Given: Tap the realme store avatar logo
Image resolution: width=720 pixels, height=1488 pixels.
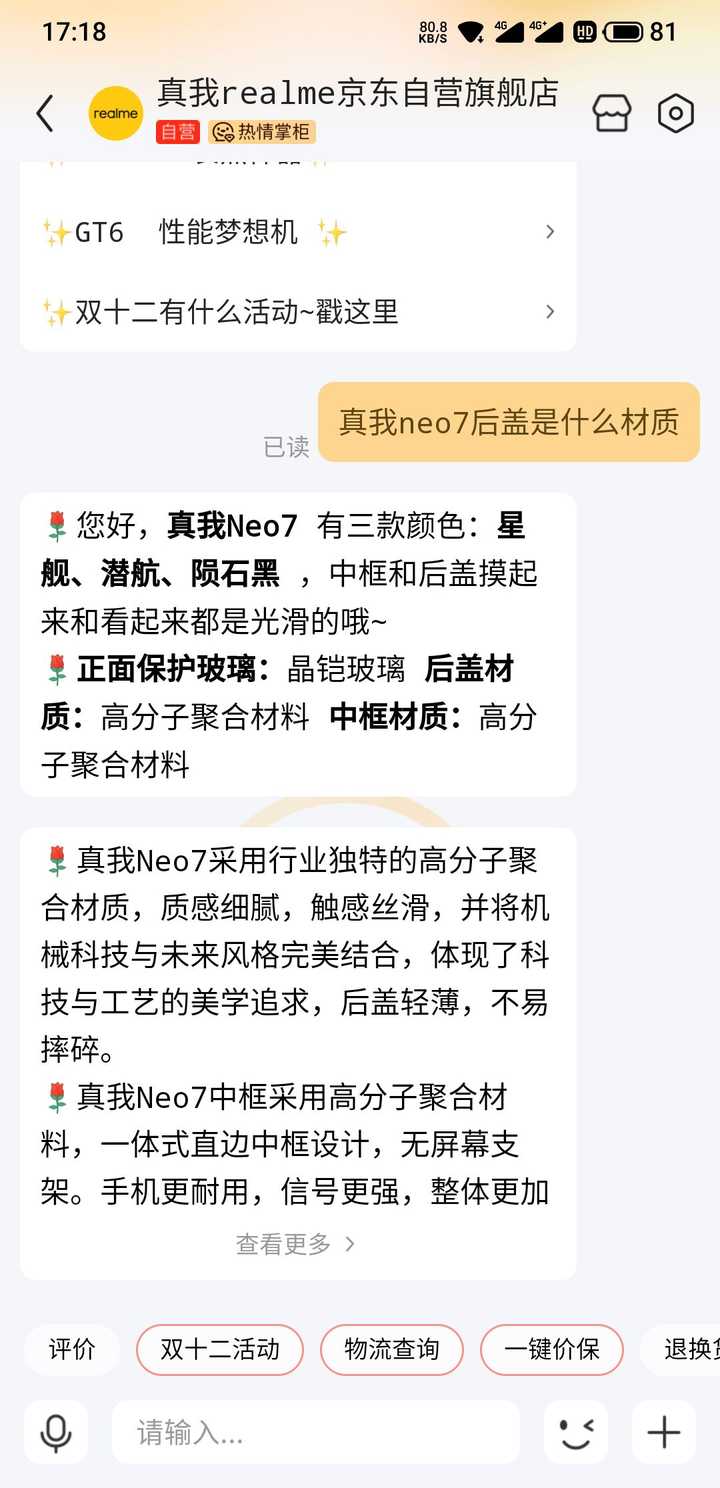Looking at the screenshot, I should (116, 113).
